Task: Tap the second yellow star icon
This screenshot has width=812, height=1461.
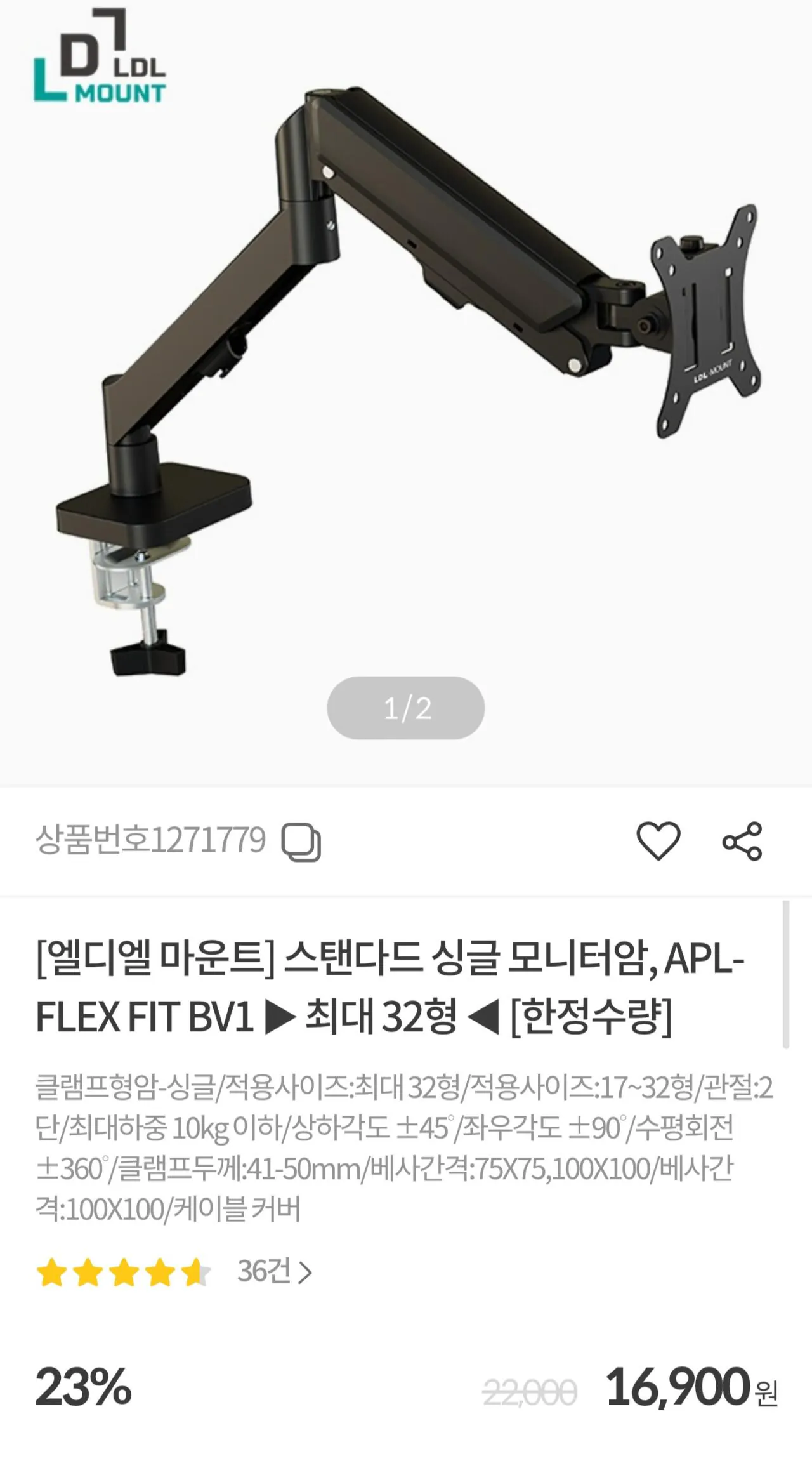Action: point(87,1271)
